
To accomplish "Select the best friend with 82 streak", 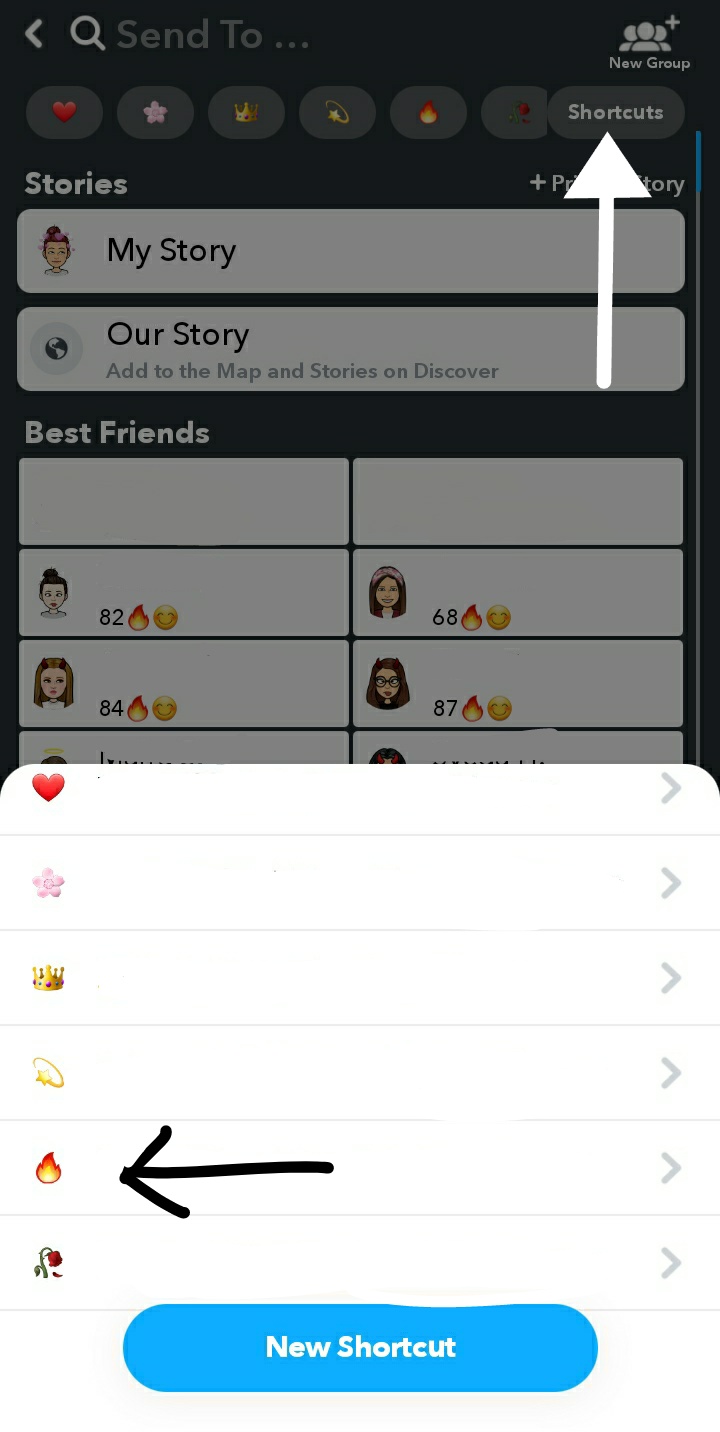I will [x=184, y=592].
